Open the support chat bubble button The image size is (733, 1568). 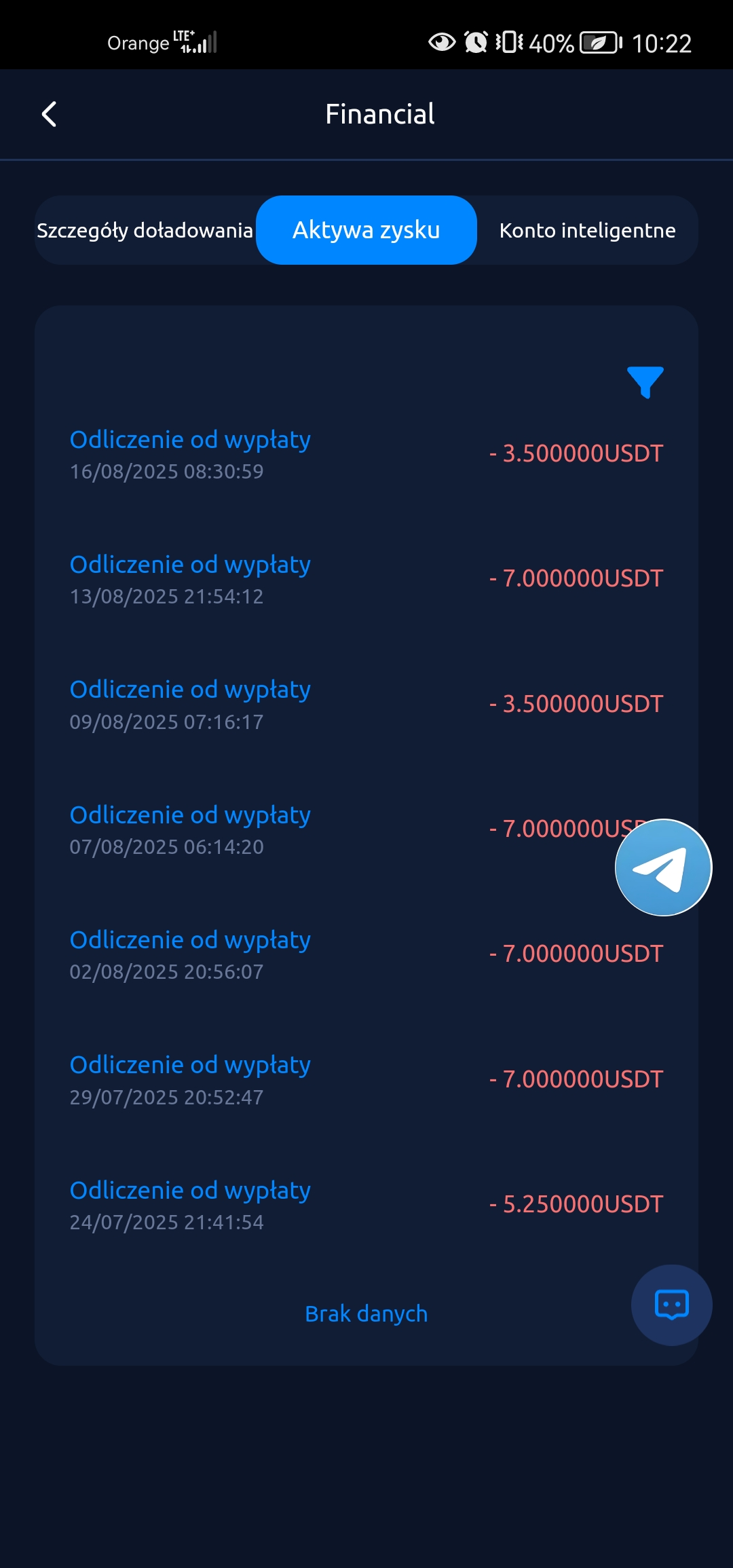pyautogui.click(x=671, y=1305)
